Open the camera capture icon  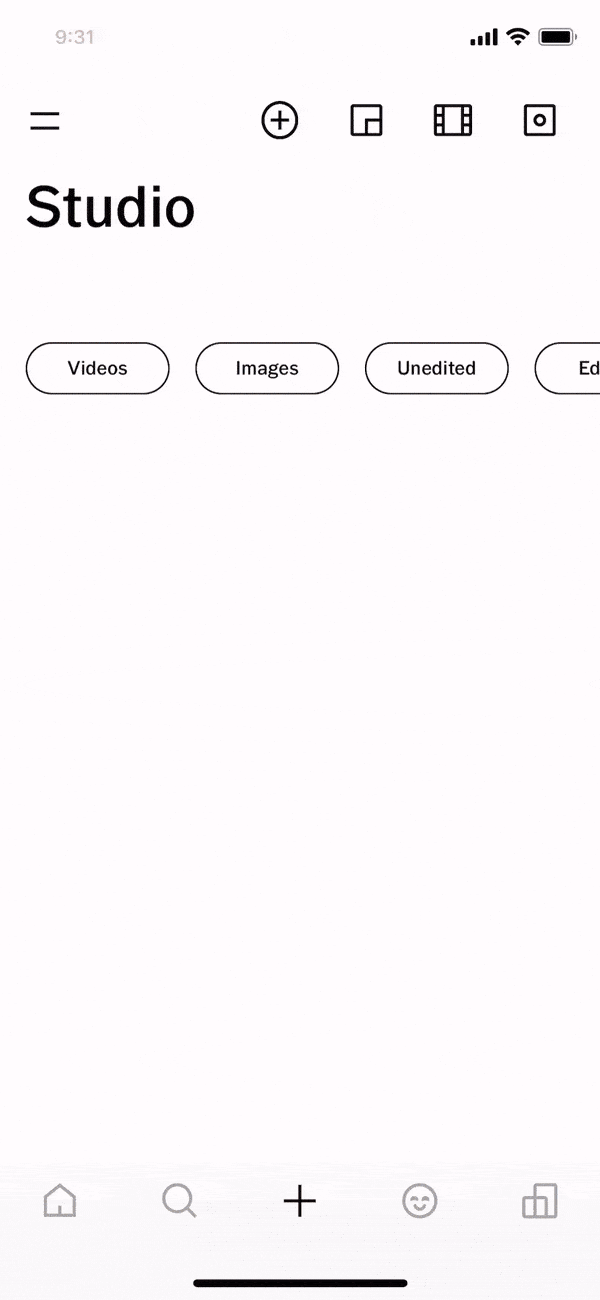[540, 121]
